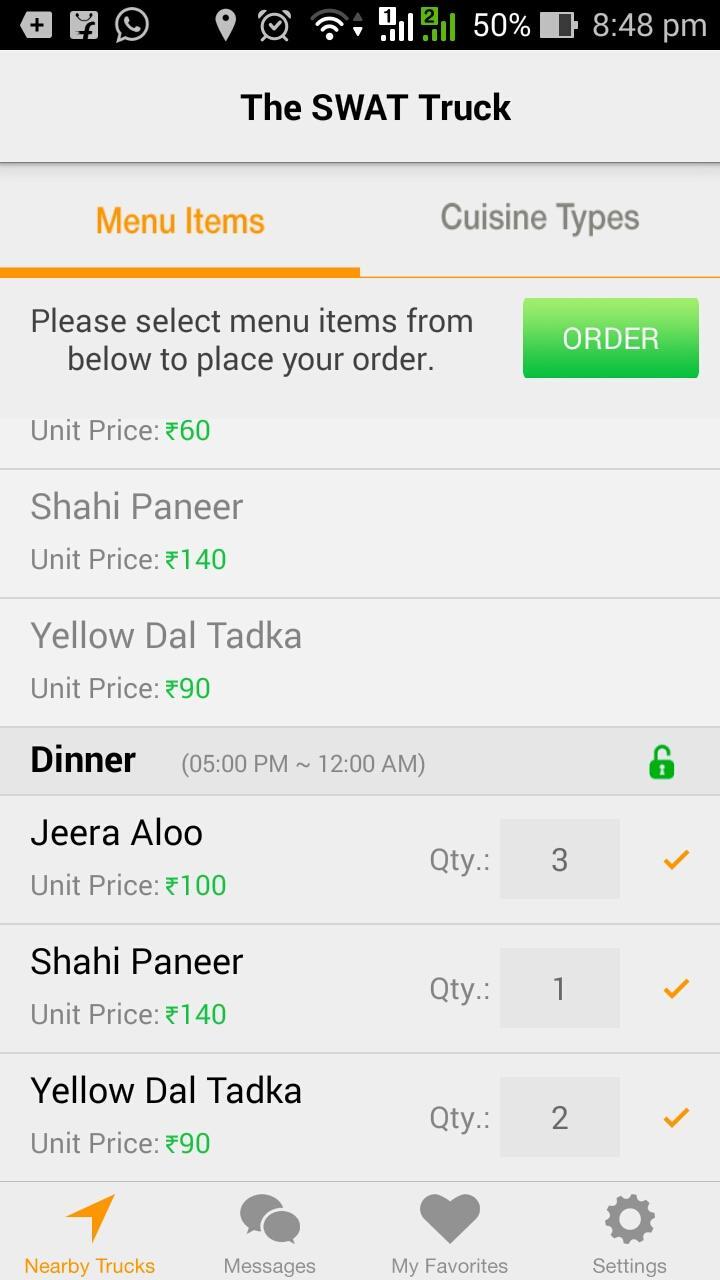Change the Dinner Shahi Paneer quantity
720x1280 pixels.
pos(559,988)
